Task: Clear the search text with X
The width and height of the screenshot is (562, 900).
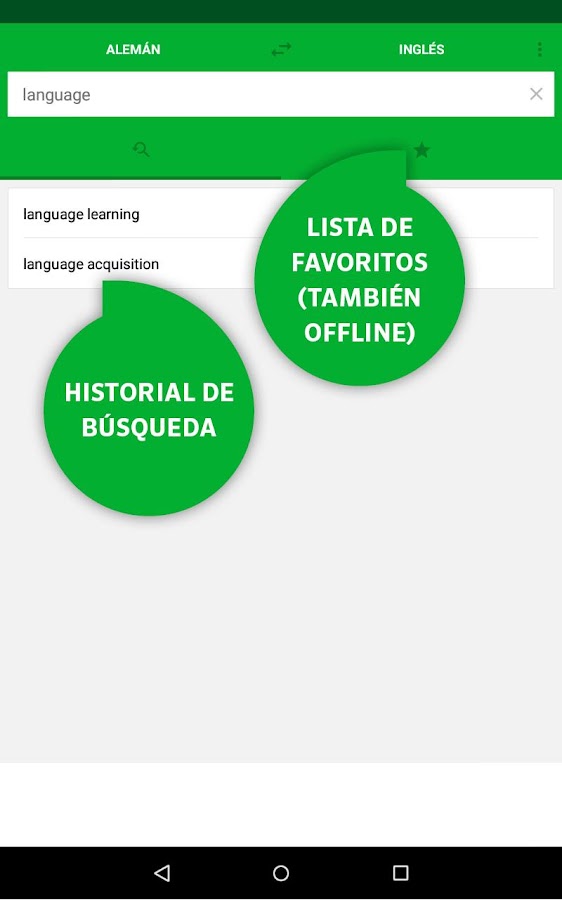Action: point(536,94)
